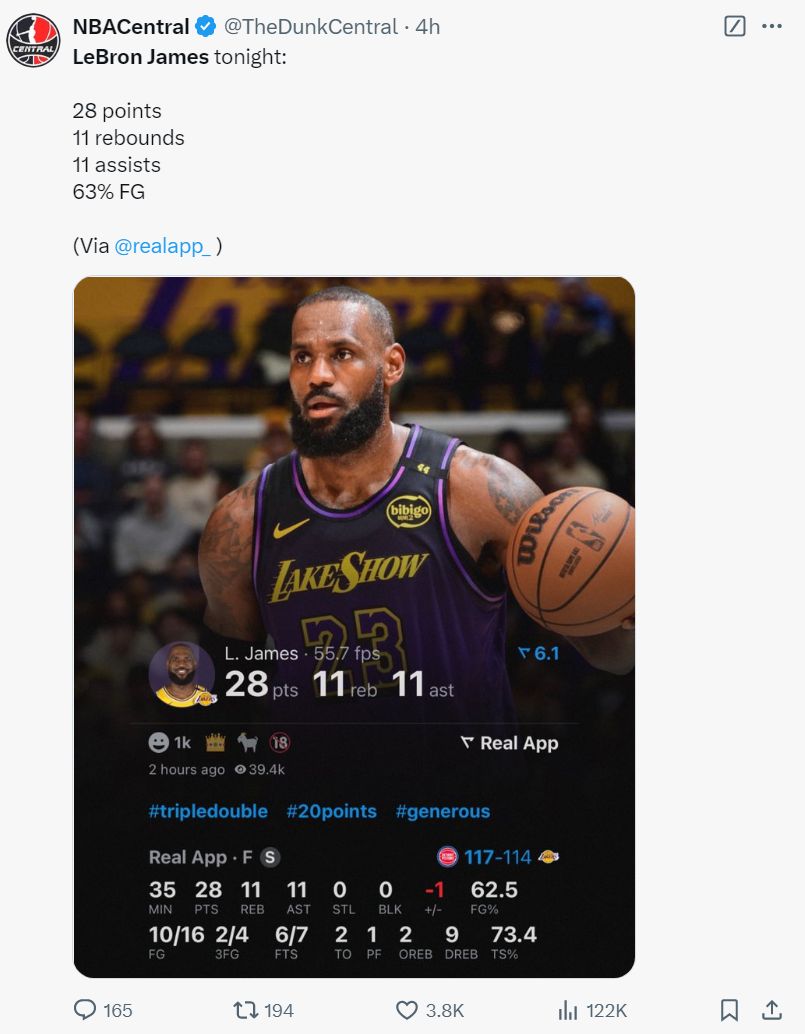Open the post's three-dot overflow menu
The height and width of the screenshot is (1034, 805).
click(772, 27)
